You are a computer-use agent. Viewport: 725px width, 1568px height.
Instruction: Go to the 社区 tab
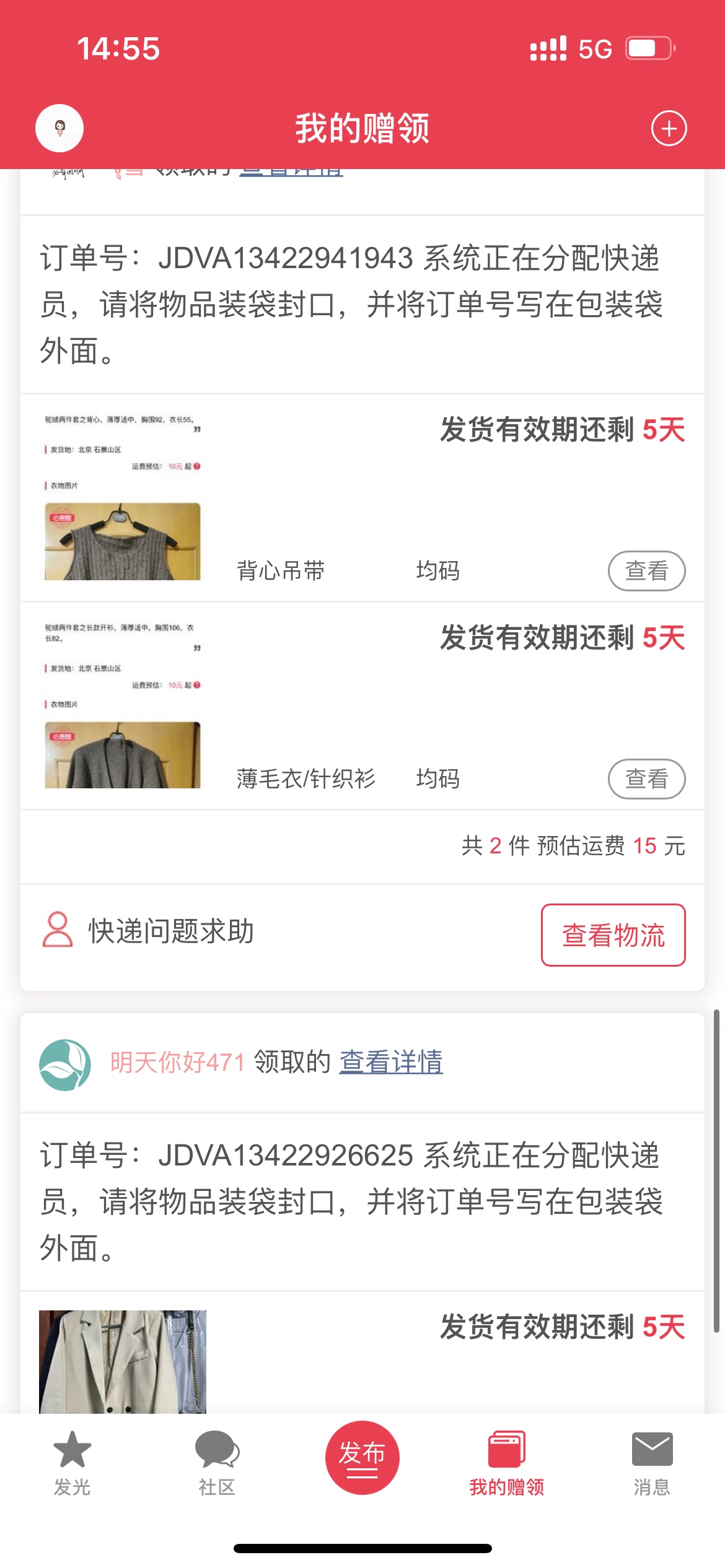coord(217,1463)
